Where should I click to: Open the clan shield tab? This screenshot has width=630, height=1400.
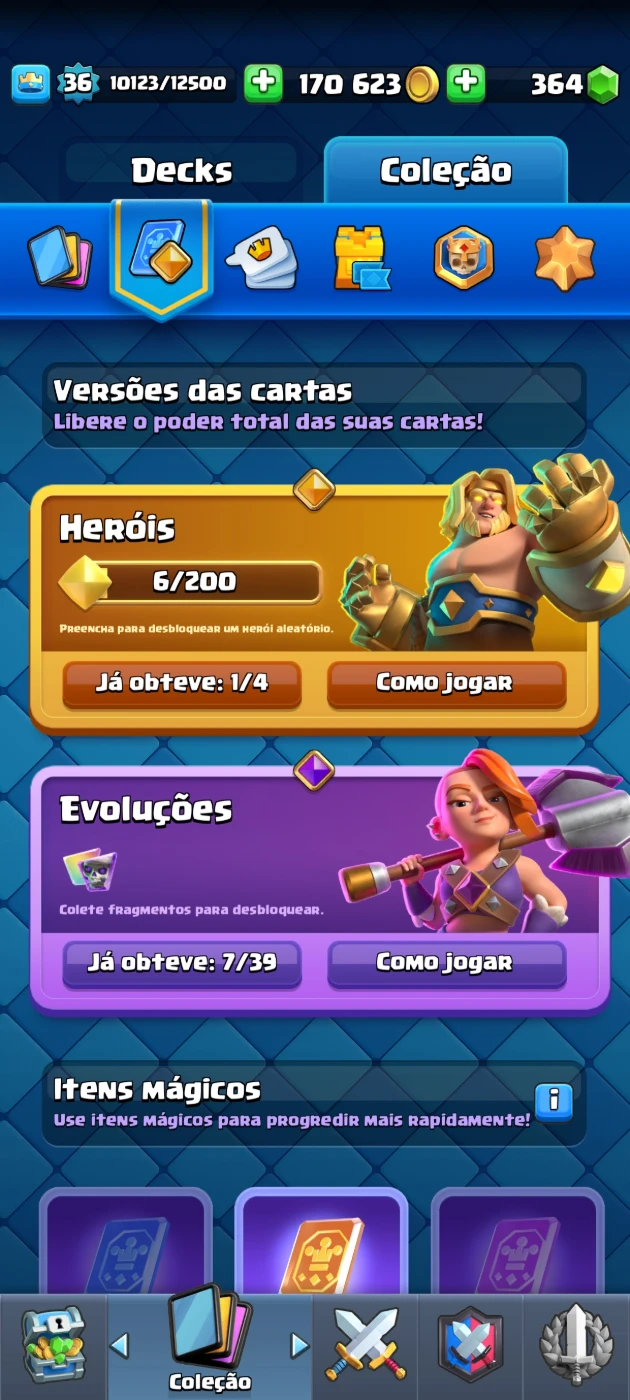[x=470, y=1345]
